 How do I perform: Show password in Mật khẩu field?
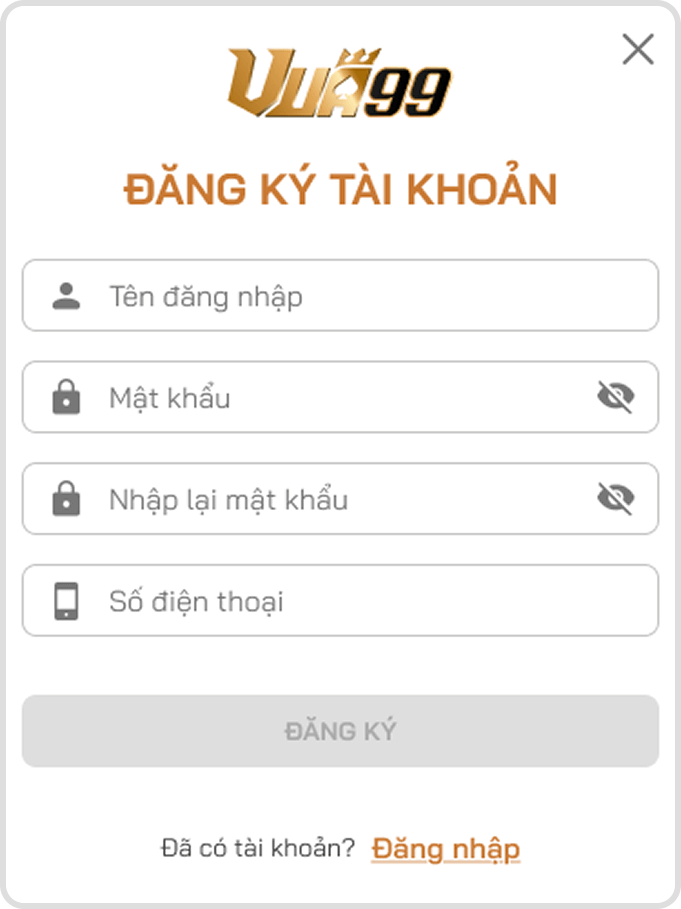(x=615, y=398)
